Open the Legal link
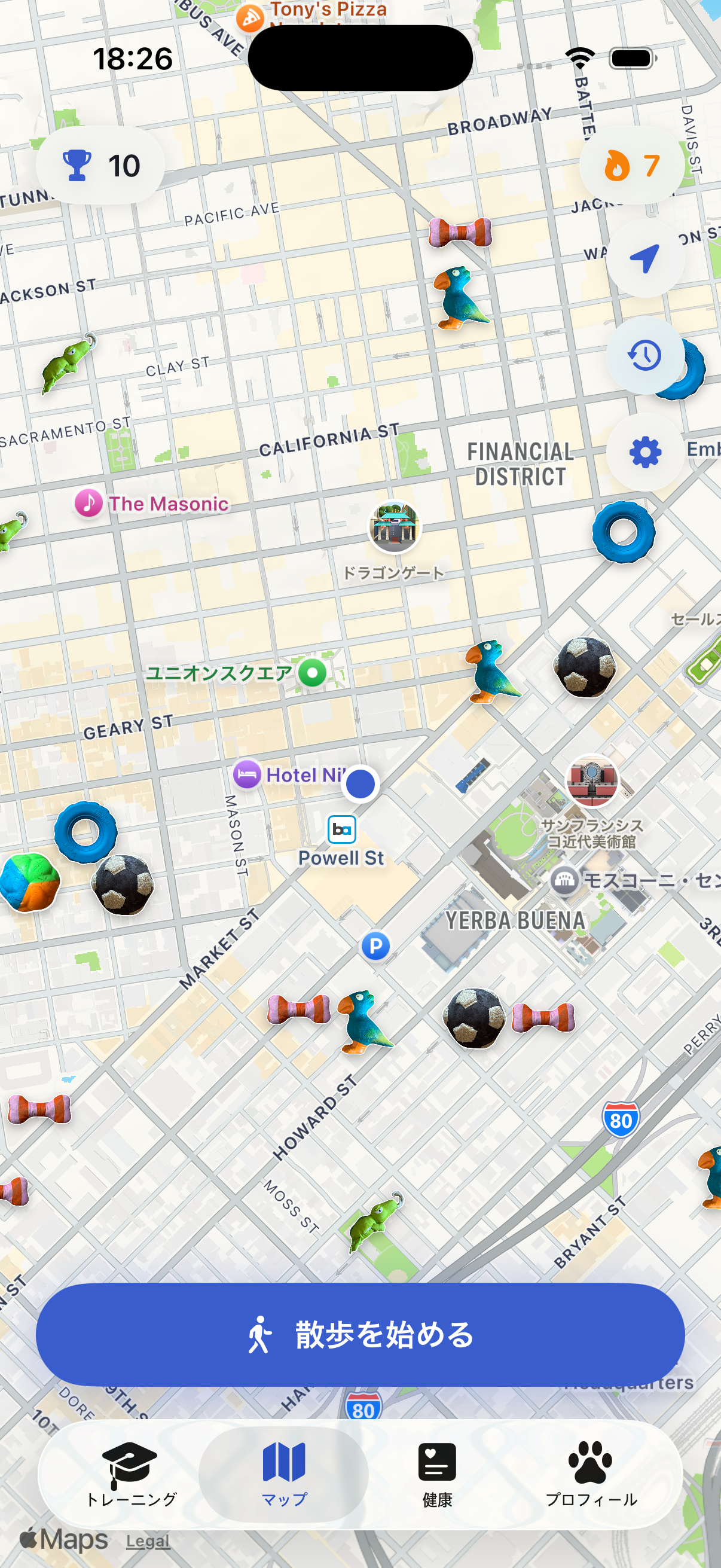The height and width of the screenshot is (1568, 721). [148, 1541]
